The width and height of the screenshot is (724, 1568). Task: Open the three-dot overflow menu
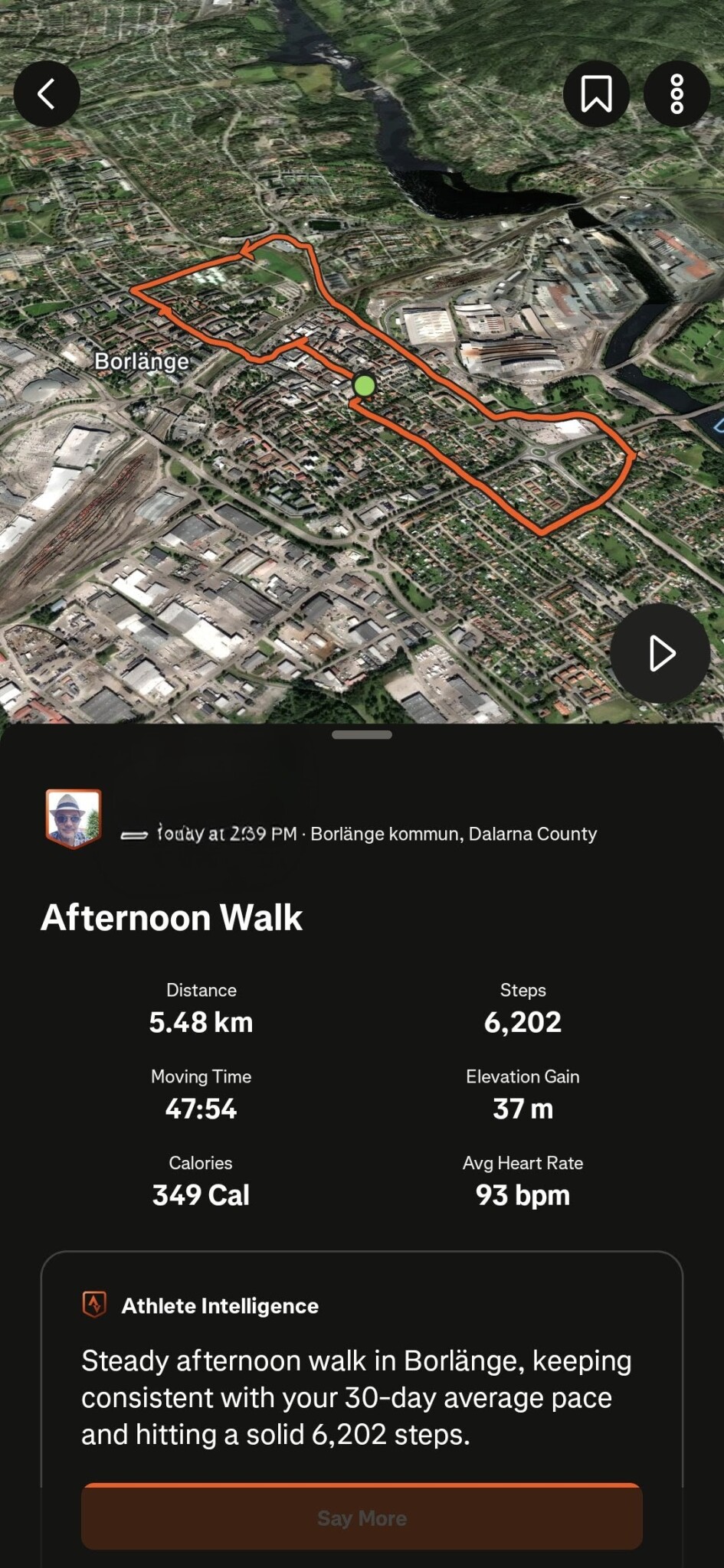coord(676,94)
